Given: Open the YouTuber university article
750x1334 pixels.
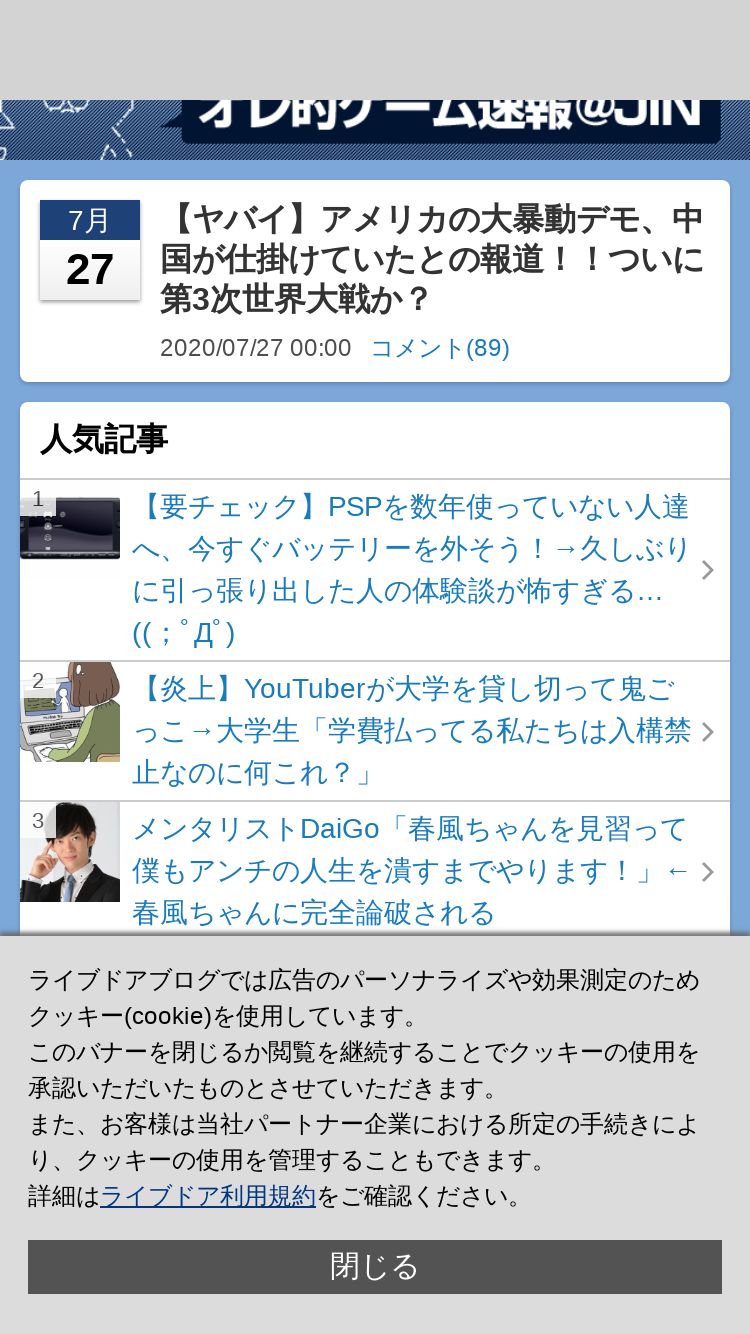Looking at the screenshot, I should (375, 731).
